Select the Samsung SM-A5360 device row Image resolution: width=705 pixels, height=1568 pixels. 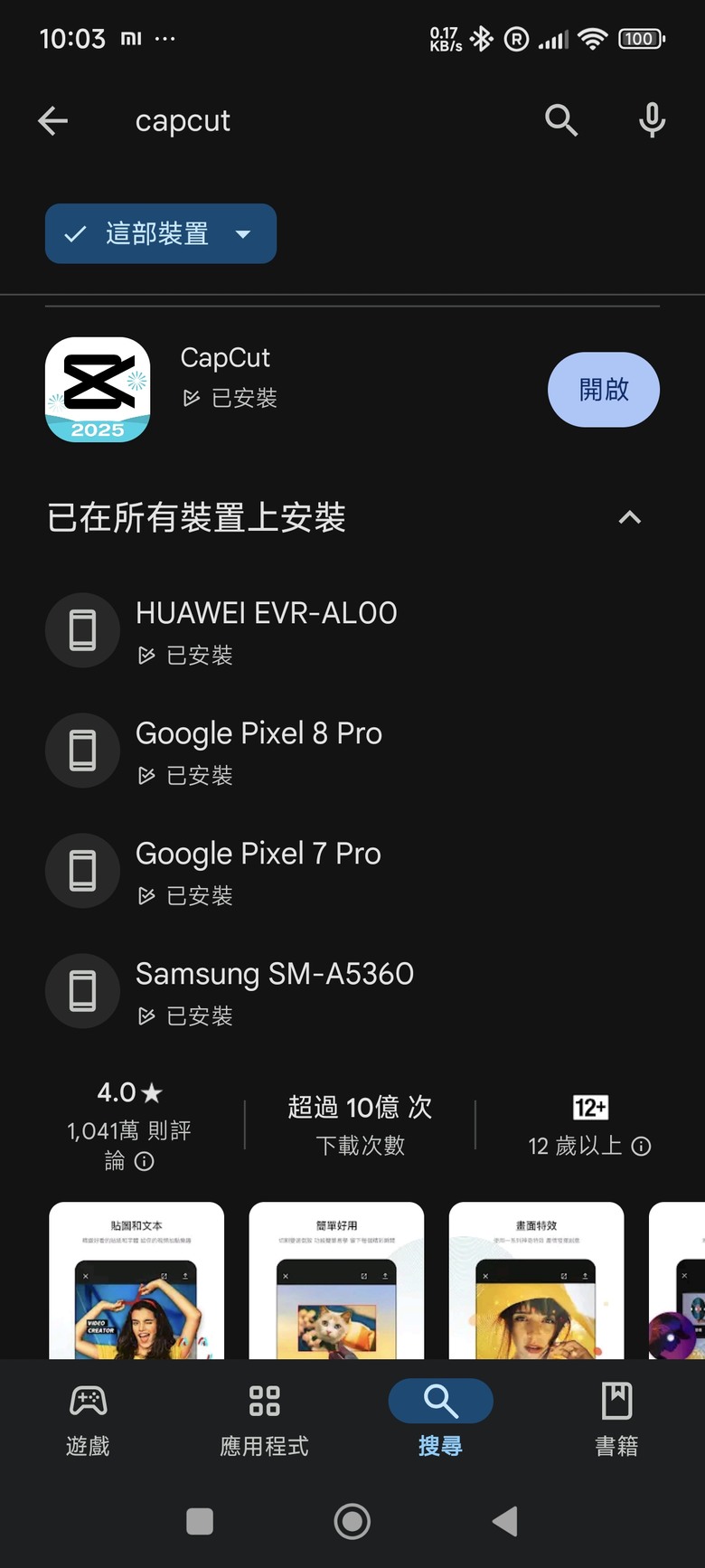[x=352, y=991]
